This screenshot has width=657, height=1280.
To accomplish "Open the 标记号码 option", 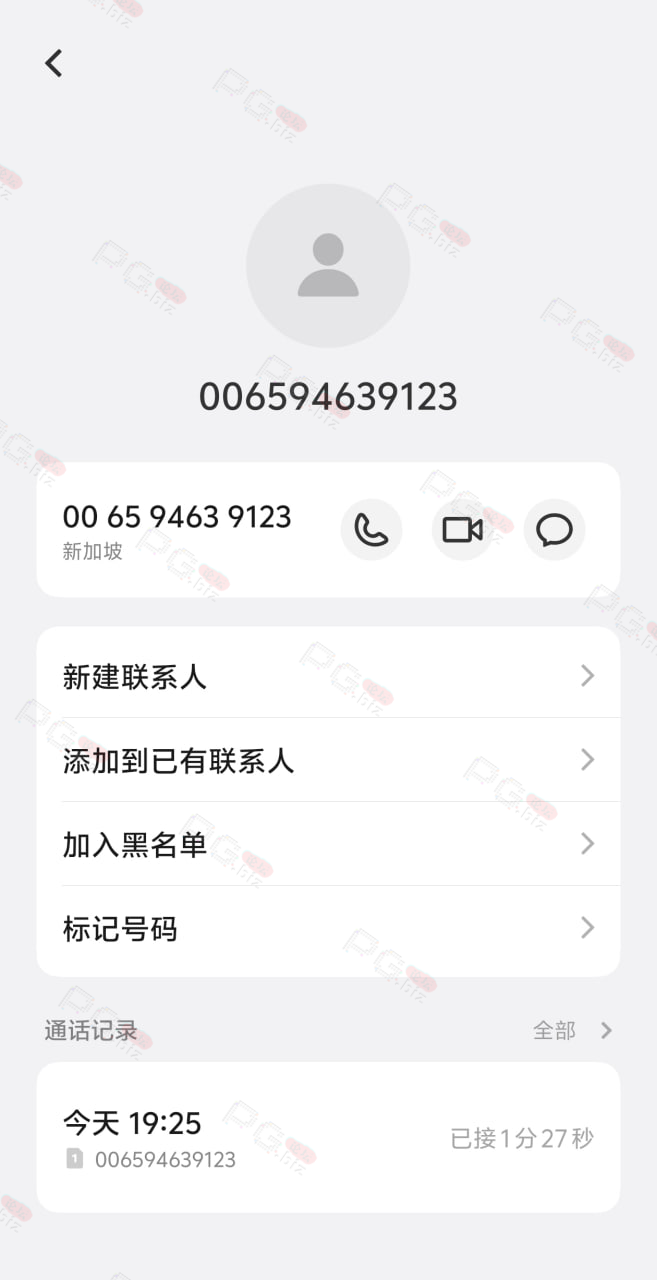I will pyautogui.click(x=328, y=929).
